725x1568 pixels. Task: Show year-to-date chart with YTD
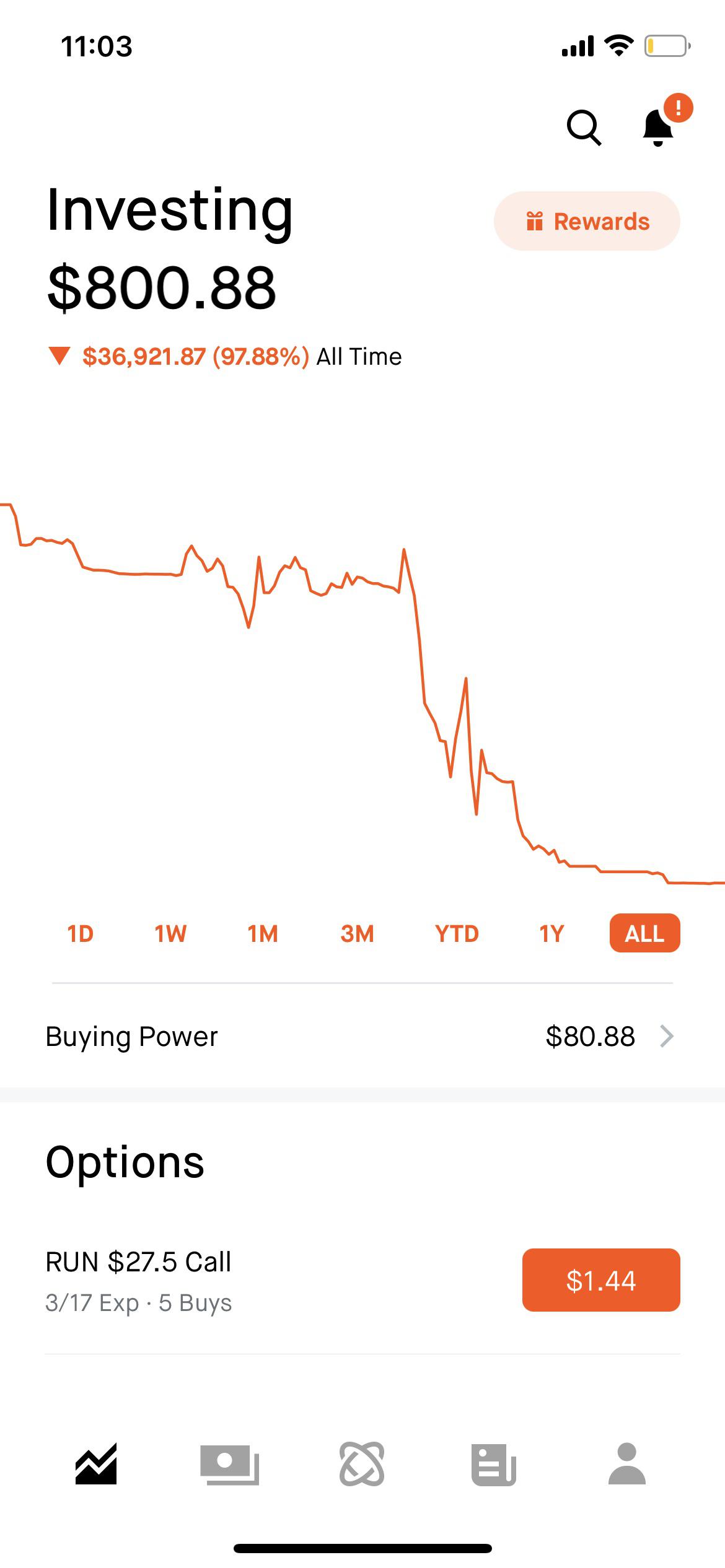pos(457,933)
